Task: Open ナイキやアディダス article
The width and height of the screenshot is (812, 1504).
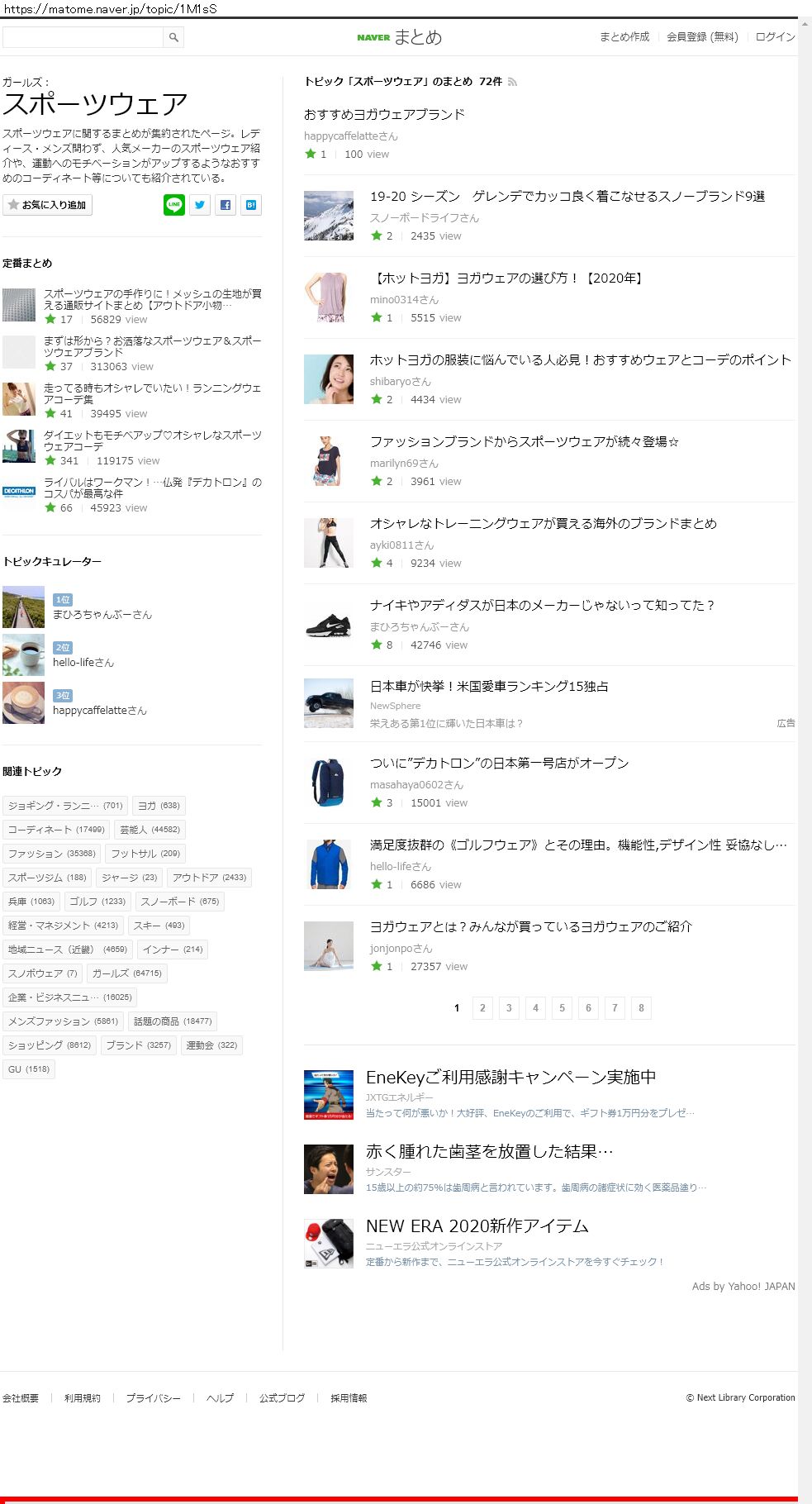Action: pyautogui.click(x=542, y=606)
